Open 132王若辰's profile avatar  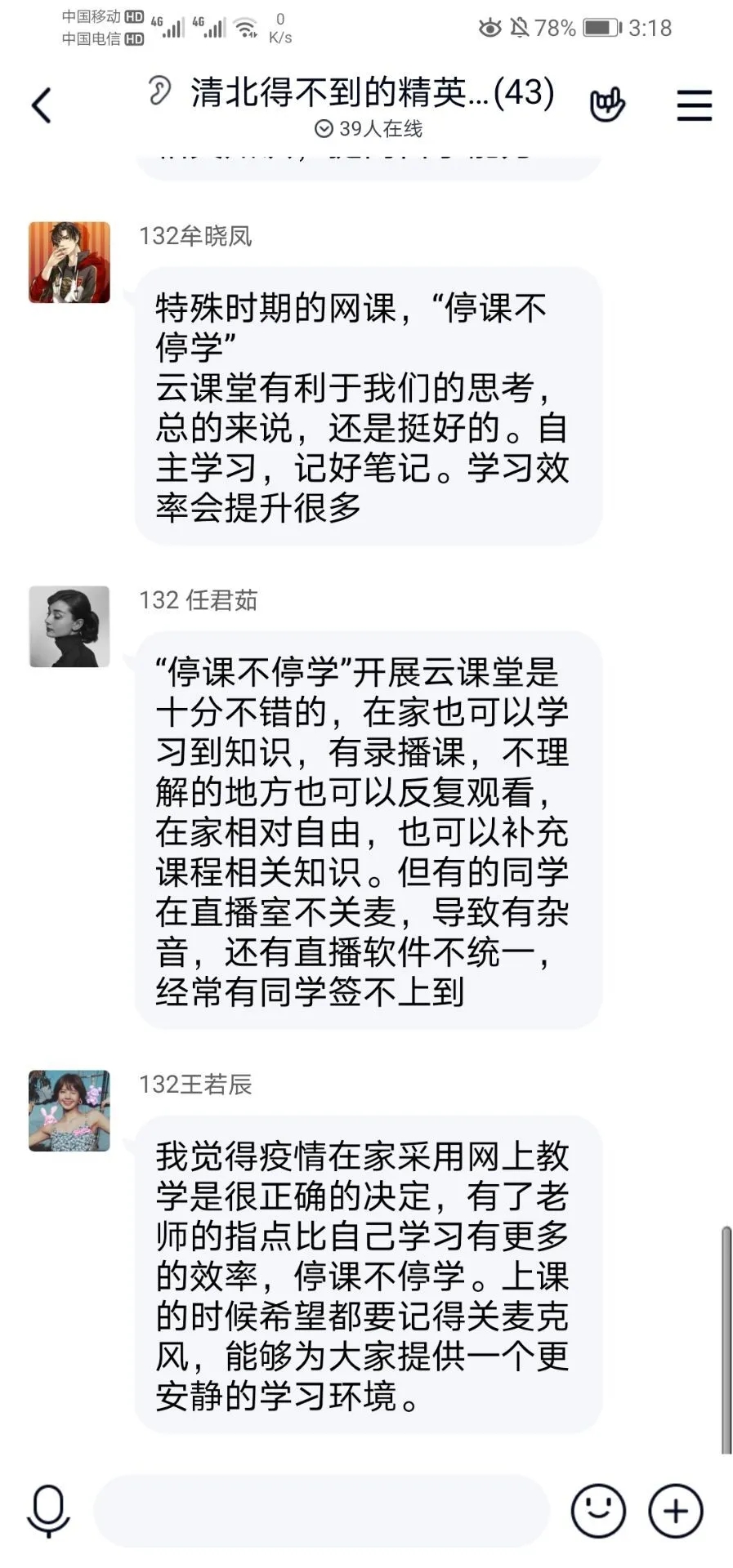point(69,1111)
